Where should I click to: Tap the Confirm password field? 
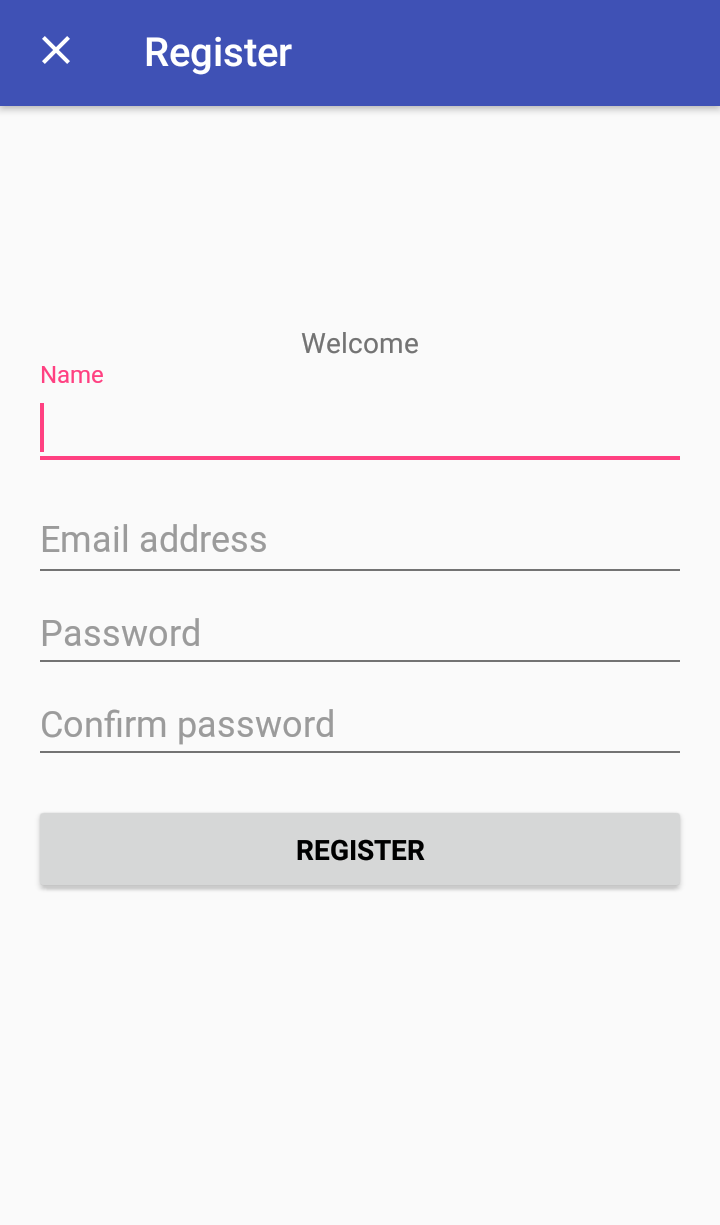360,725
